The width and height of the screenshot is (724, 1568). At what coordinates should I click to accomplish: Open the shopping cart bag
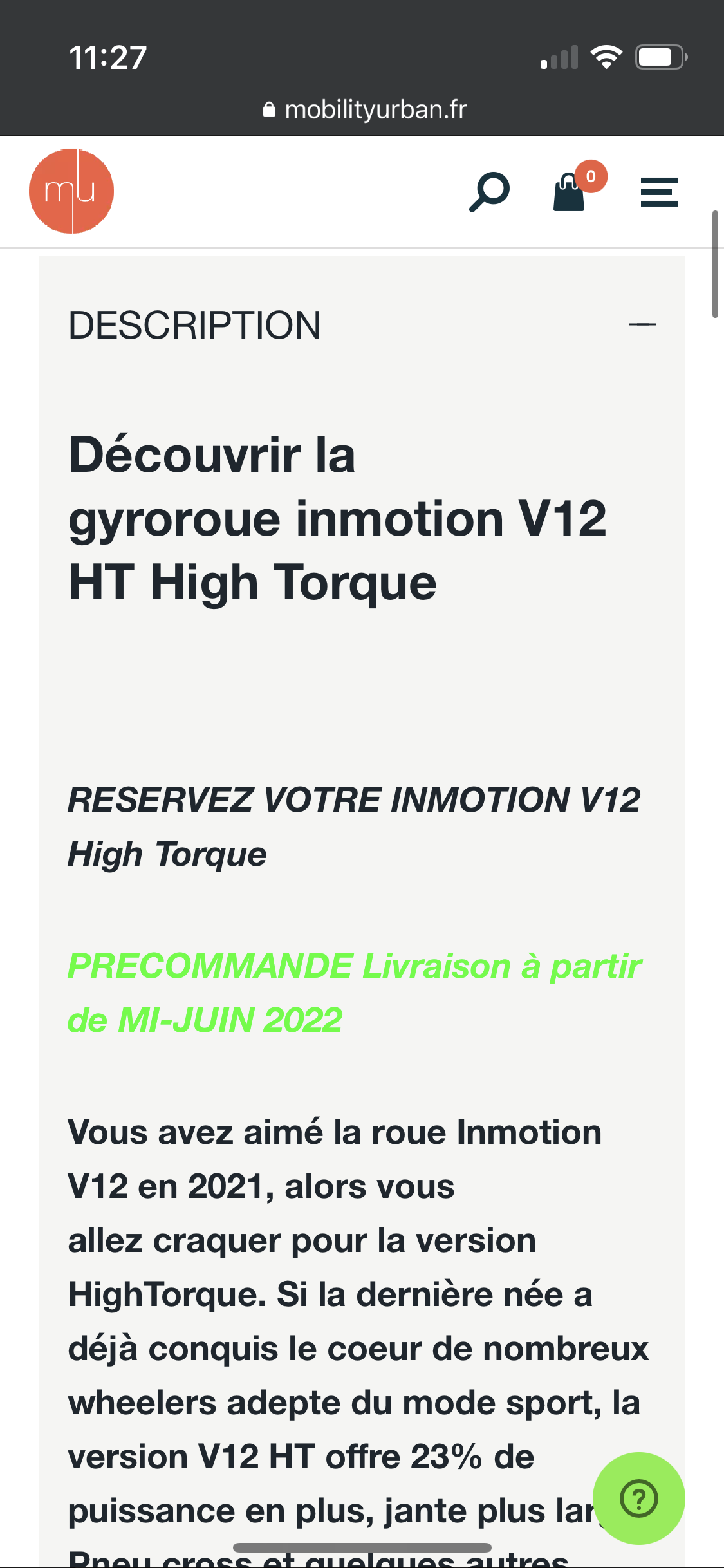[570, 192]
